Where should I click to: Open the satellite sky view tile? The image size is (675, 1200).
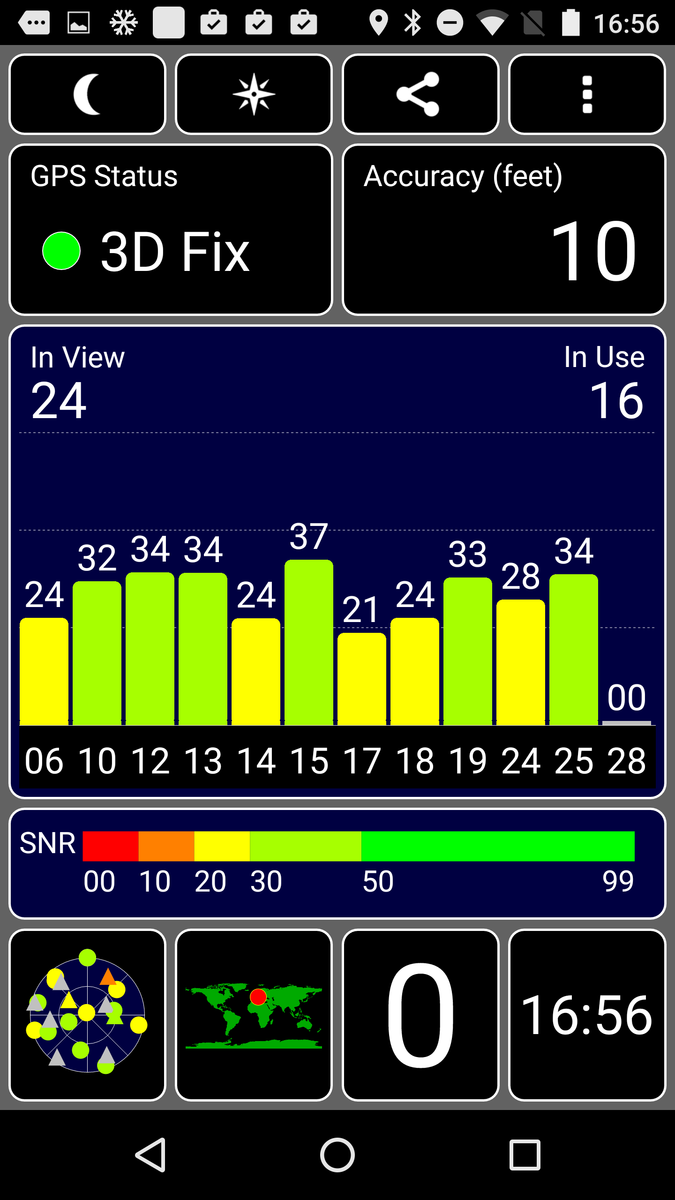(87, 1014)
